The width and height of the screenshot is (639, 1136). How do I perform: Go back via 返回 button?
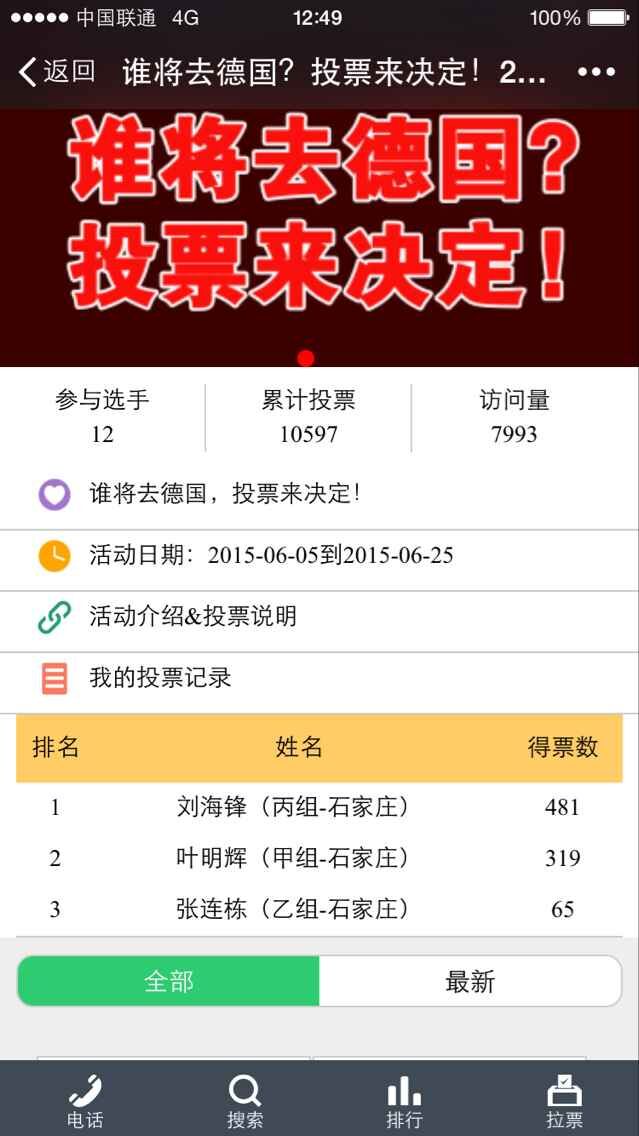(x=57, y=72)
